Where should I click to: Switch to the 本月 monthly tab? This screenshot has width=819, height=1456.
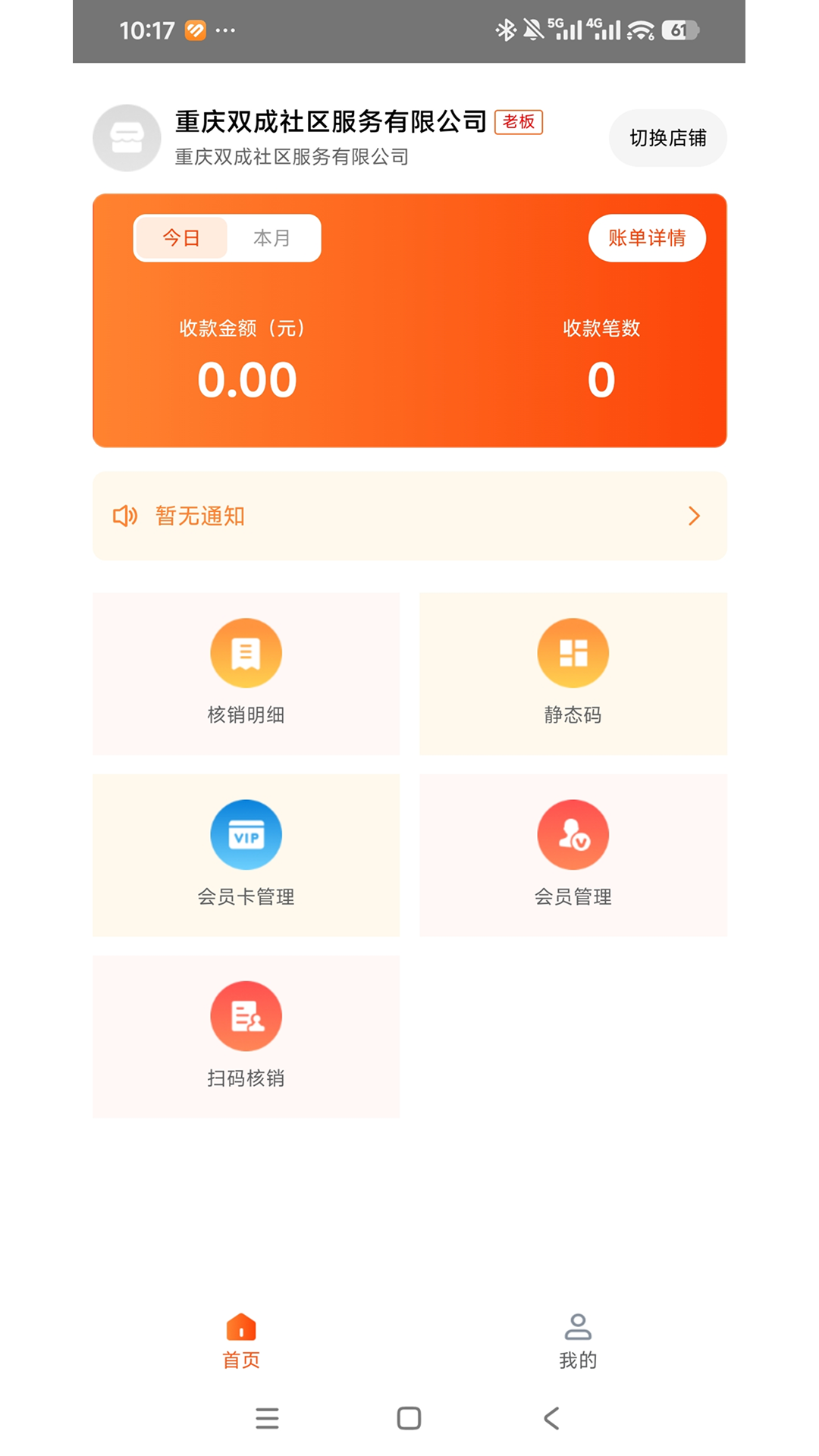(273, 237)
